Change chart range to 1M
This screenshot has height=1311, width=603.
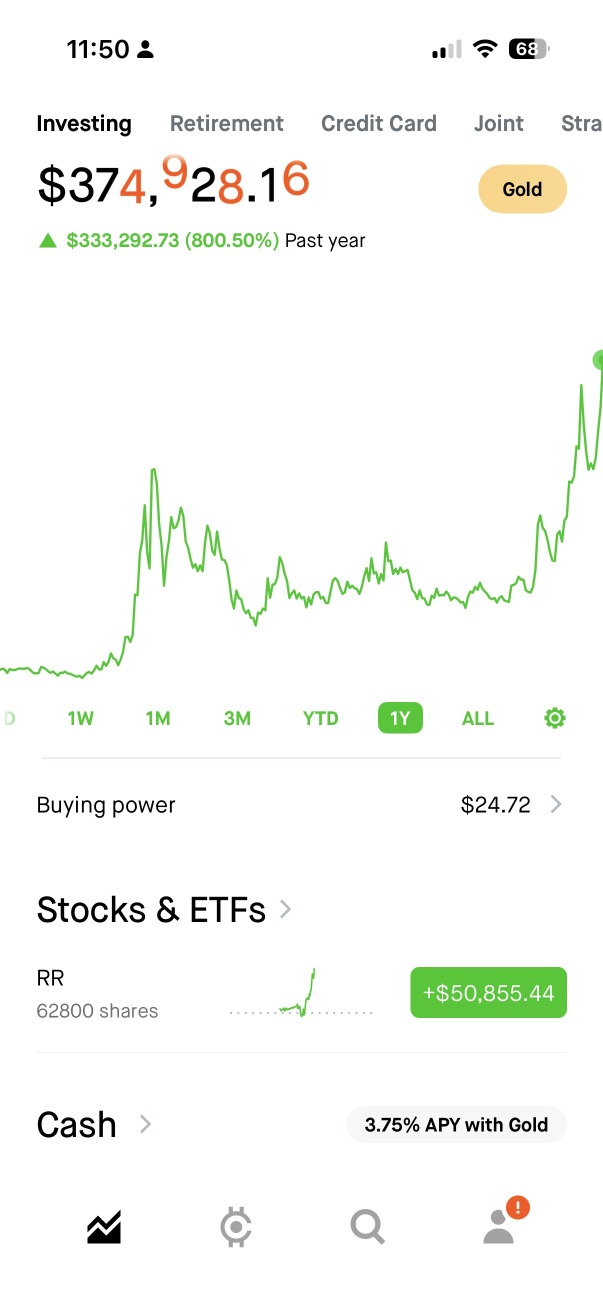pos(158,718)
